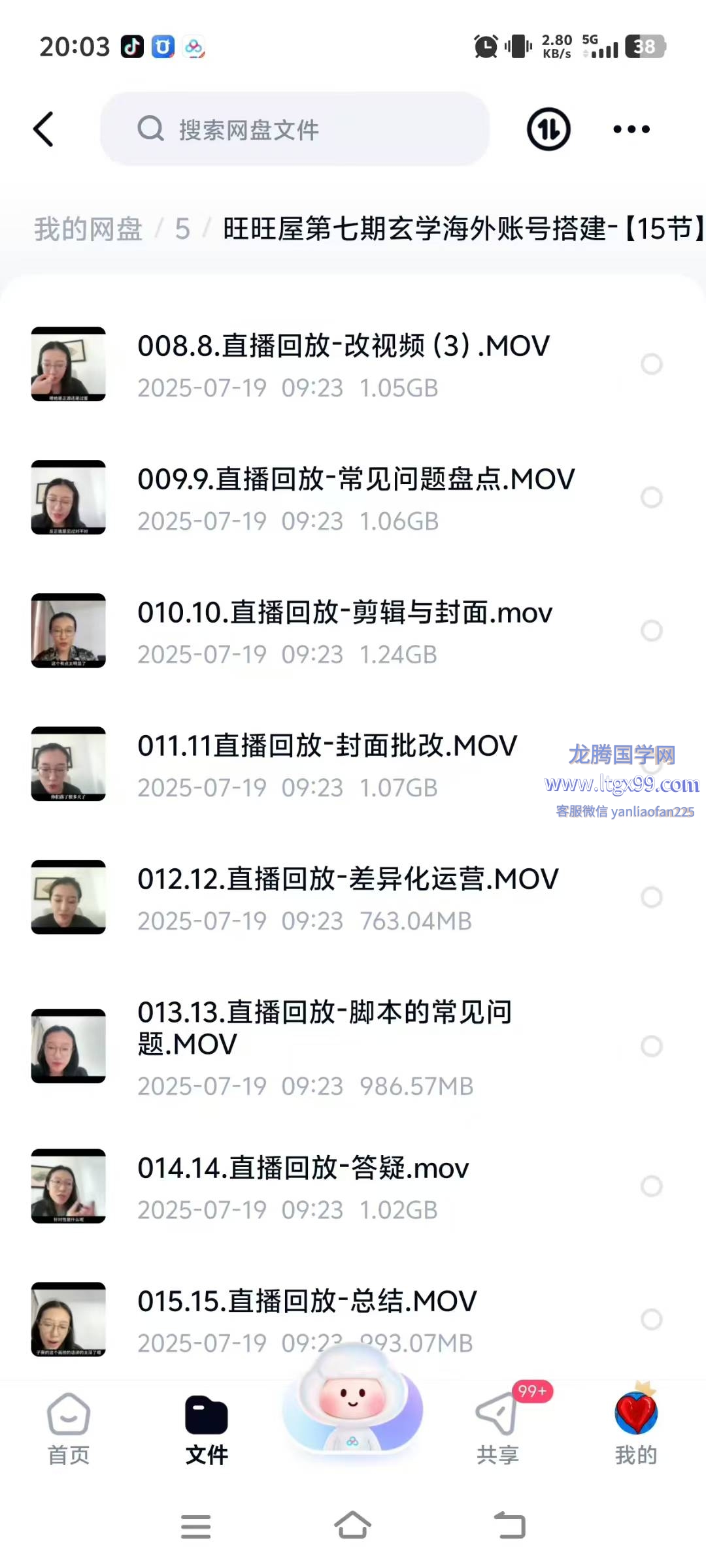
Task: Open the three-dot overflow menu
Action: (x=631, y=129)
